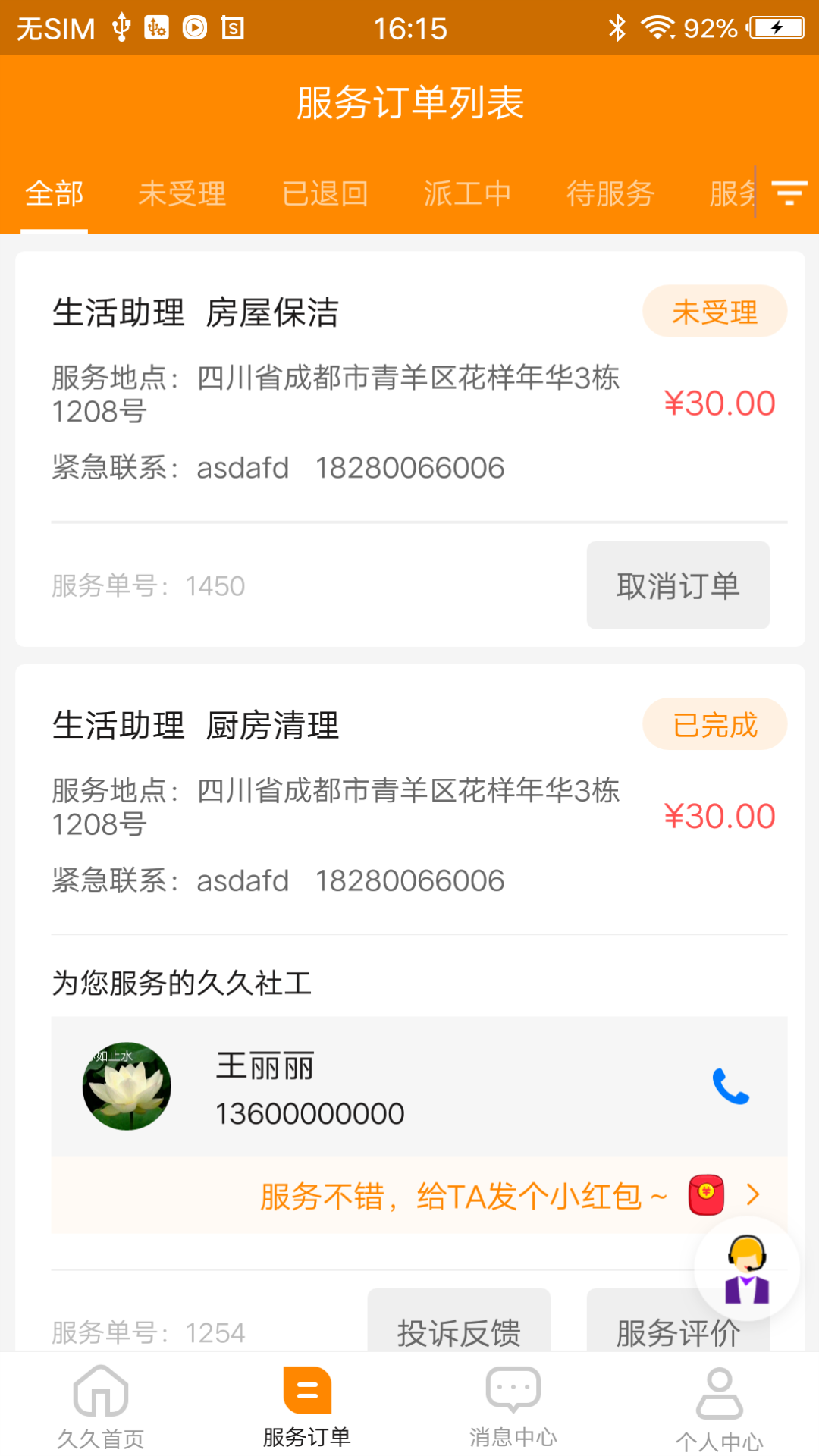
Task: Switch to the 待服务 tab
Action: pos(610,194)
